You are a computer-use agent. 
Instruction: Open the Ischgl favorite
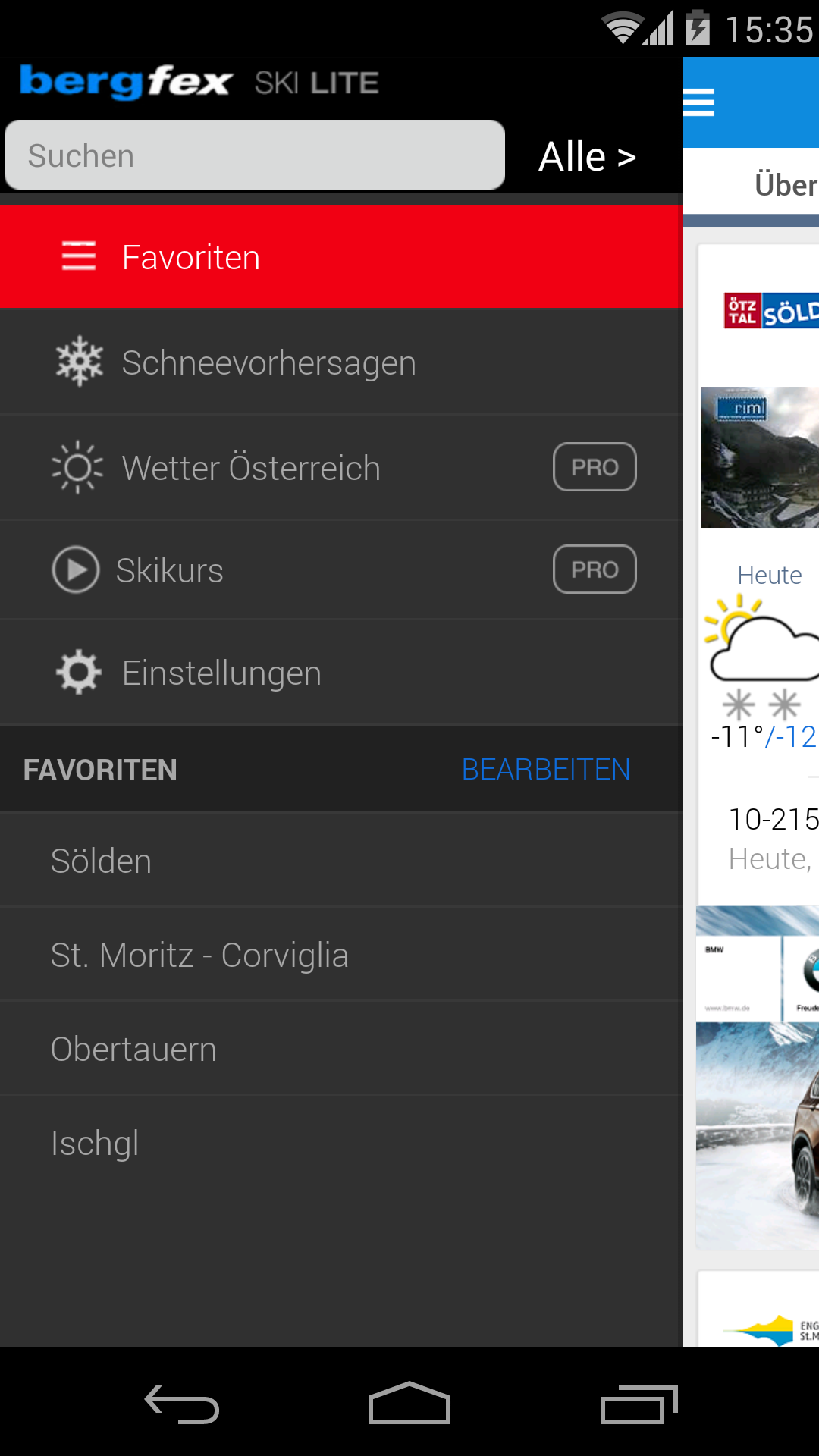pyautogui.click(x=341, y=1143)
